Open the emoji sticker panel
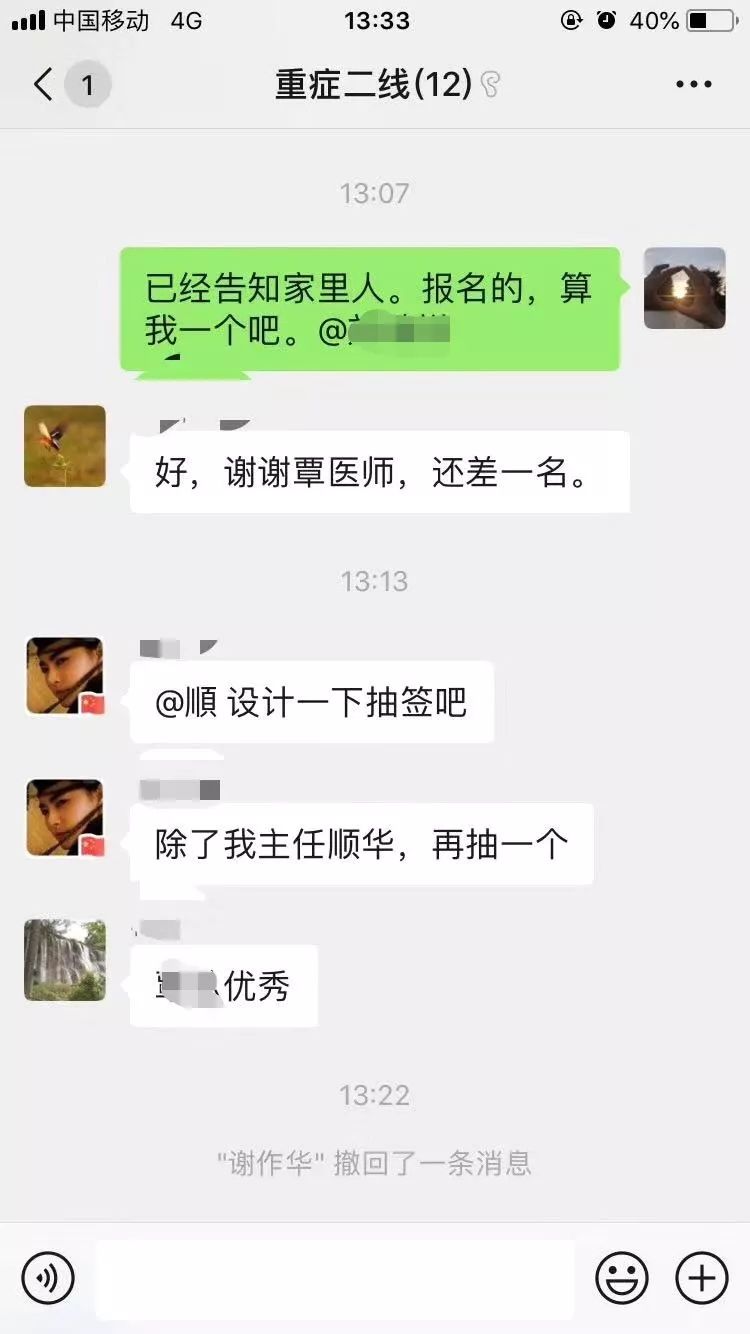 [x=621, y=1277]
